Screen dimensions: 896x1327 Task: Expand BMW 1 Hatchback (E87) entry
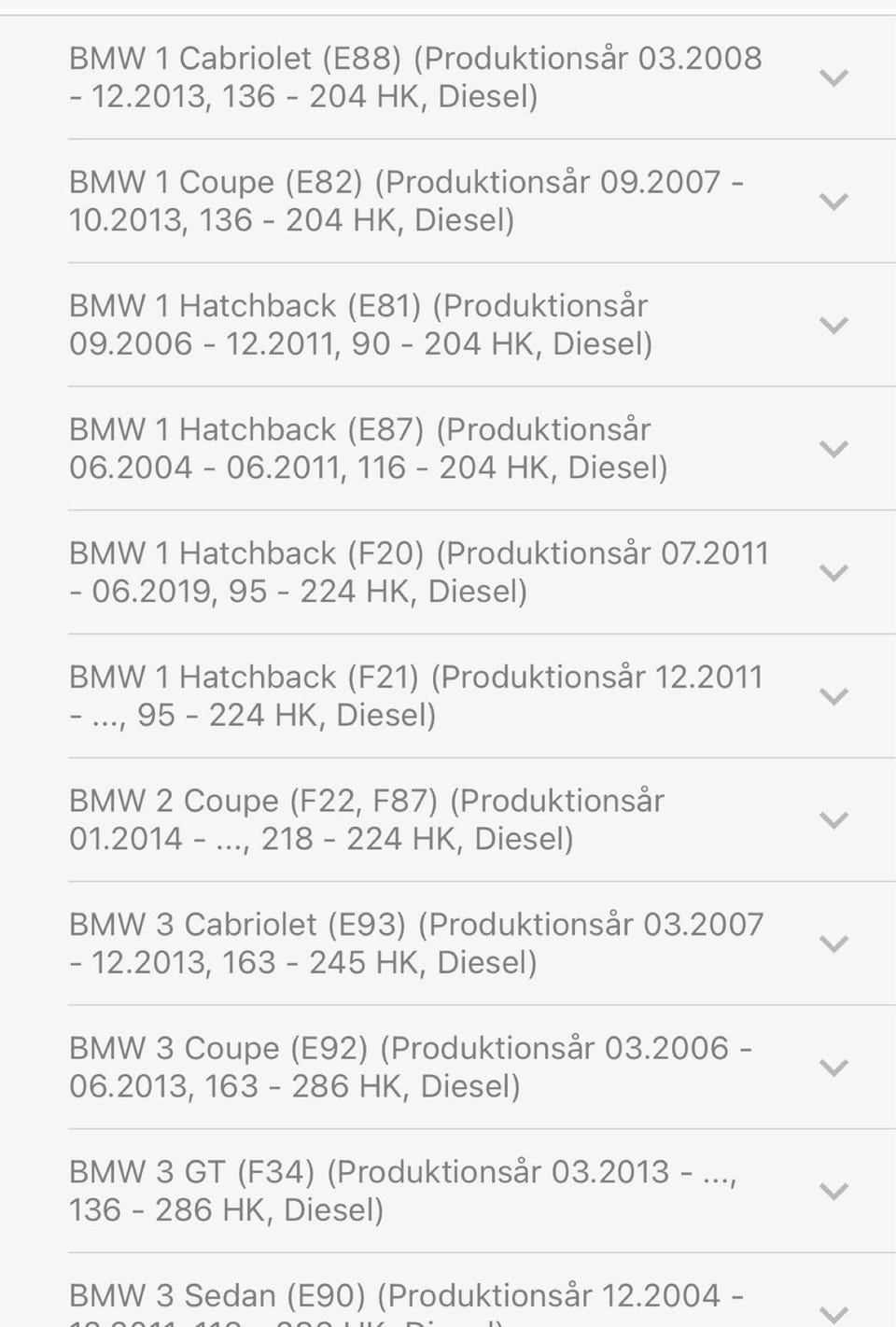pos(833,449)
